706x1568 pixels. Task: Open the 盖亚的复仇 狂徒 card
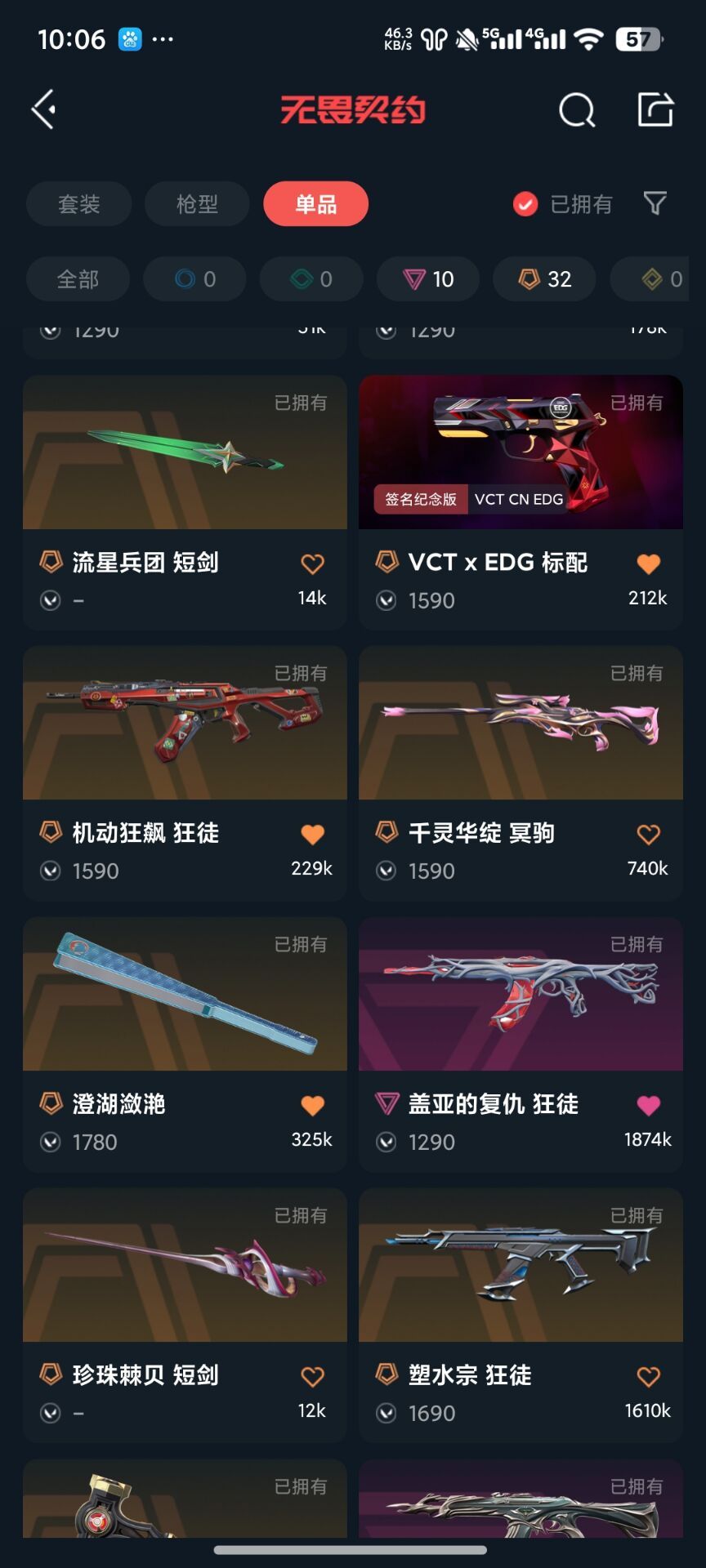[x=521, y=1045]
